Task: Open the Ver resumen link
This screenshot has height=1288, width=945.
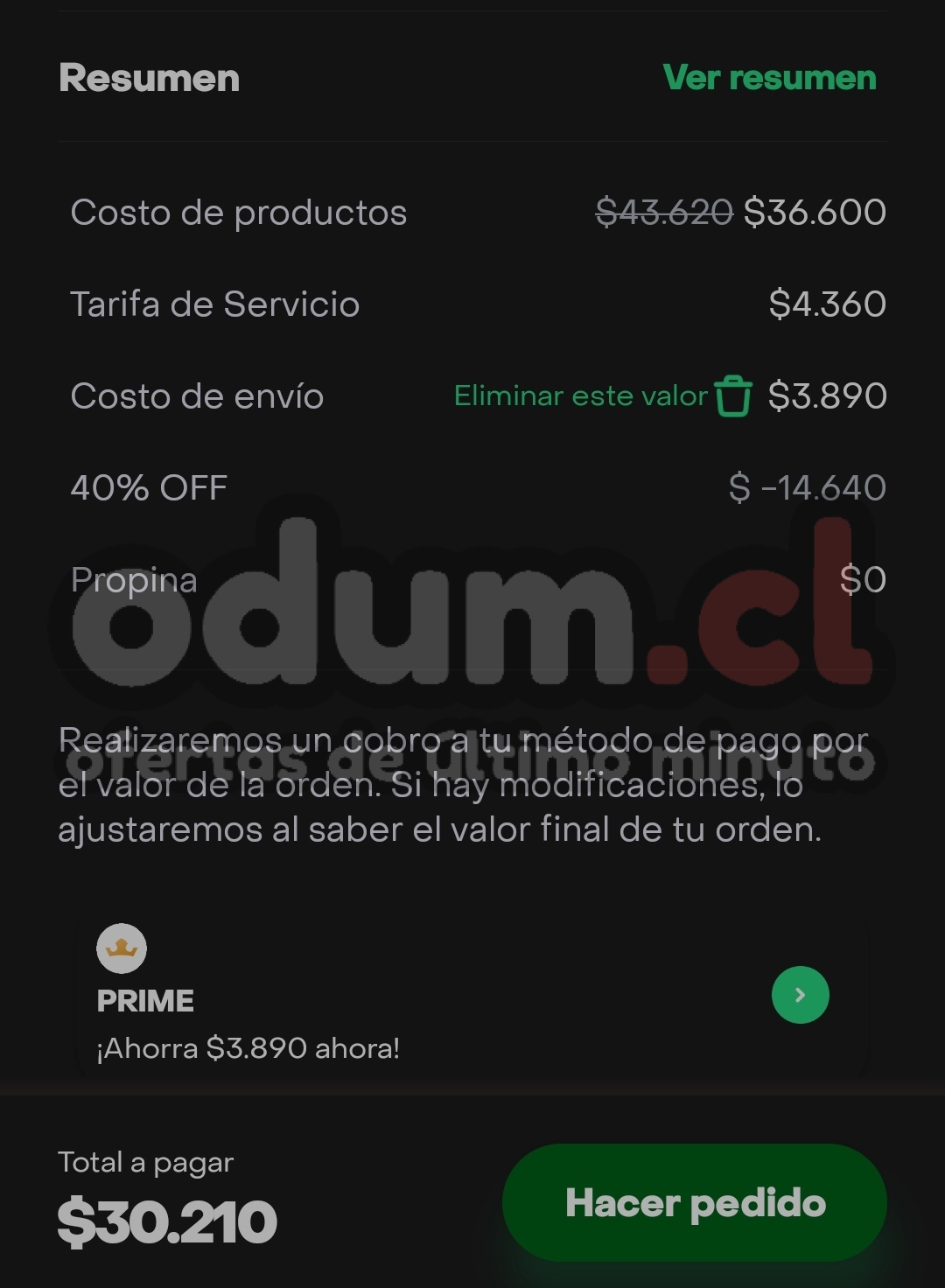Action: coord(769,78)
